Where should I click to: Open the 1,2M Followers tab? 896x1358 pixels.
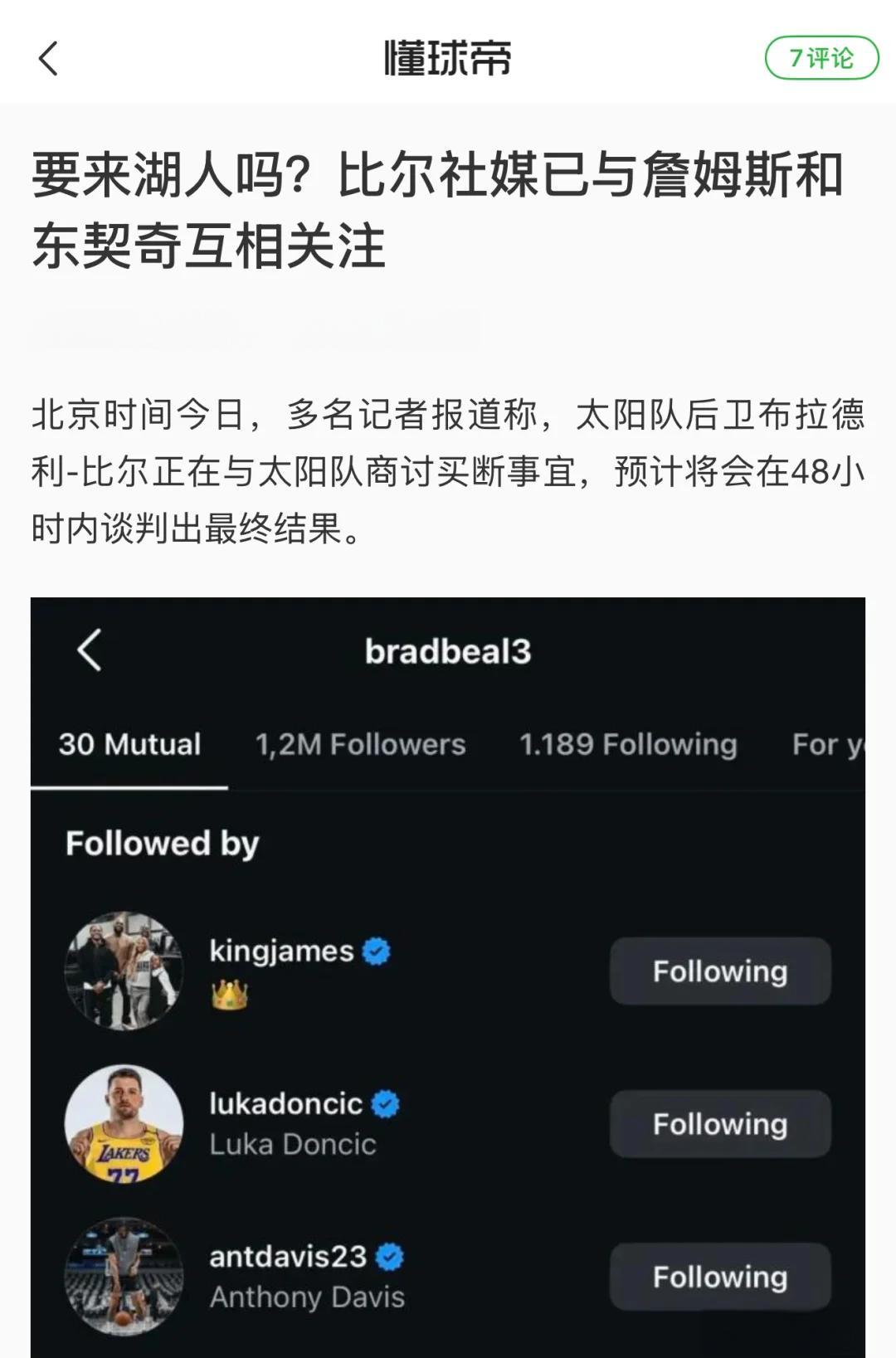358,744
